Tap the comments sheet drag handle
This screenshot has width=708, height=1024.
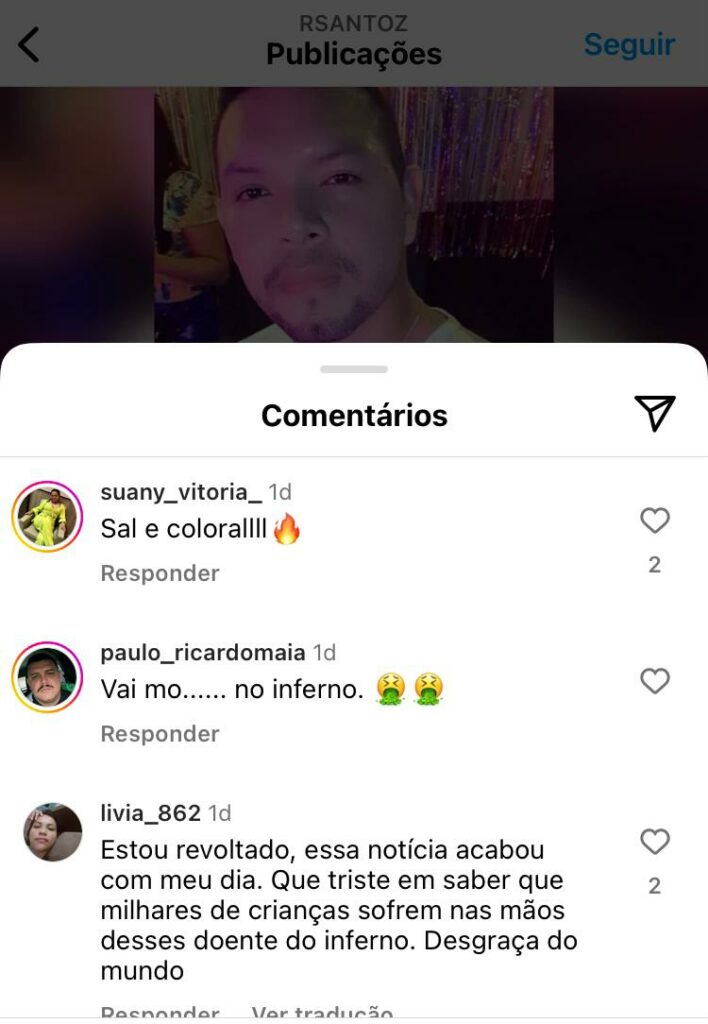point(354,369)
